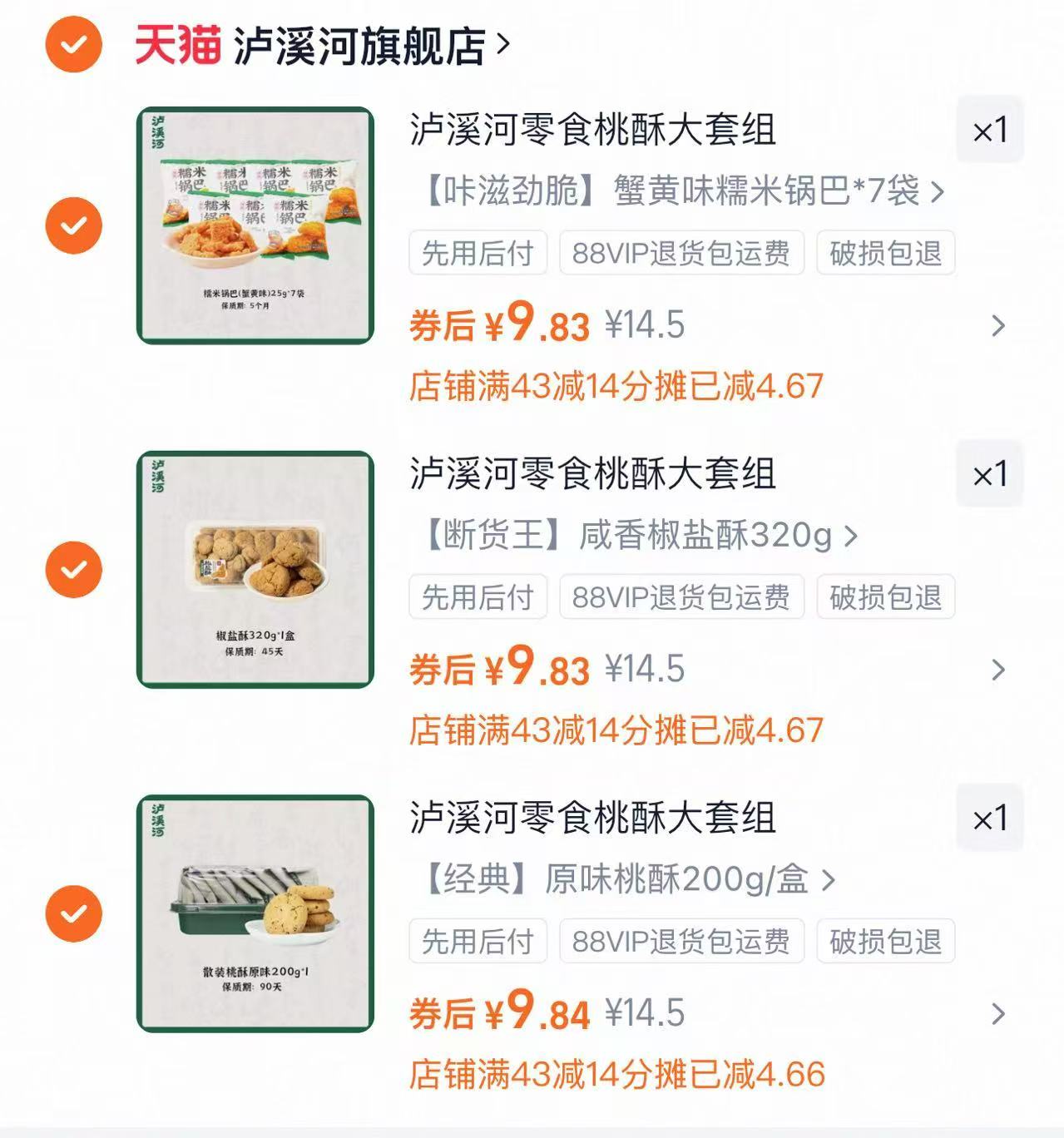Click the 88VIP退货包运费 badge on the last product
Image resolution: width=1064 pixels, height=1138 pixels.
click(x=680, y=941)
